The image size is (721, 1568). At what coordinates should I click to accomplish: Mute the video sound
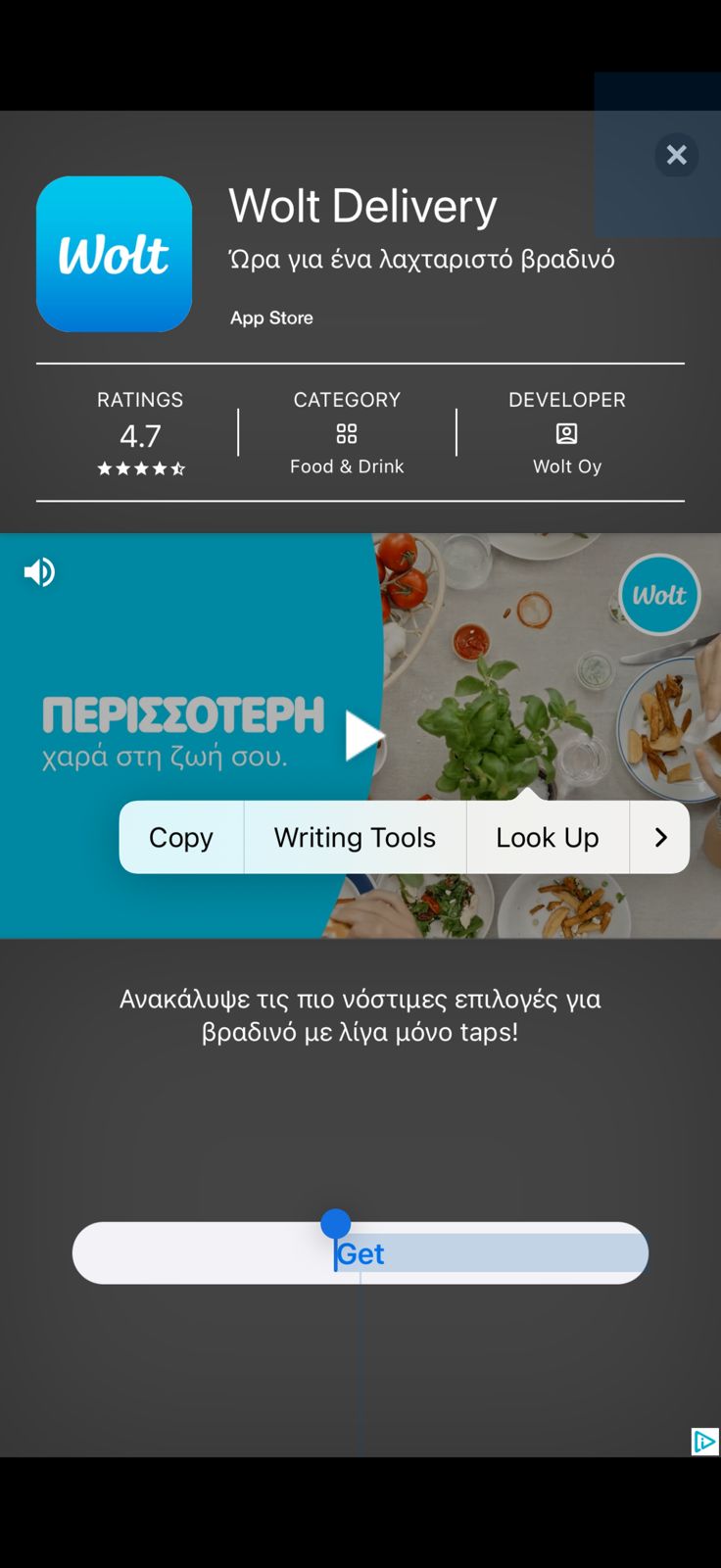click(39, 572)
